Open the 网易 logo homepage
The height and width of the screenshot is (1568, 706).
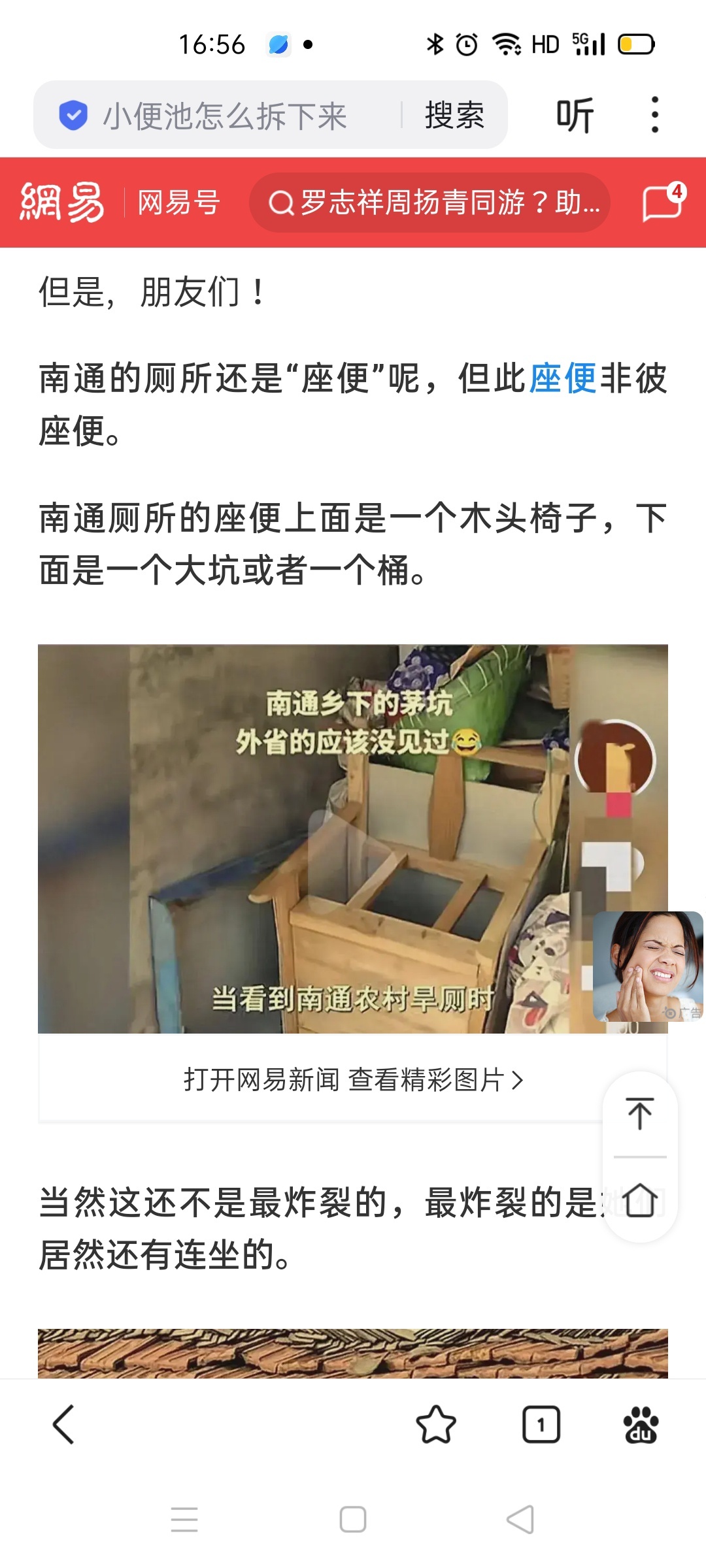click(62, 203)
